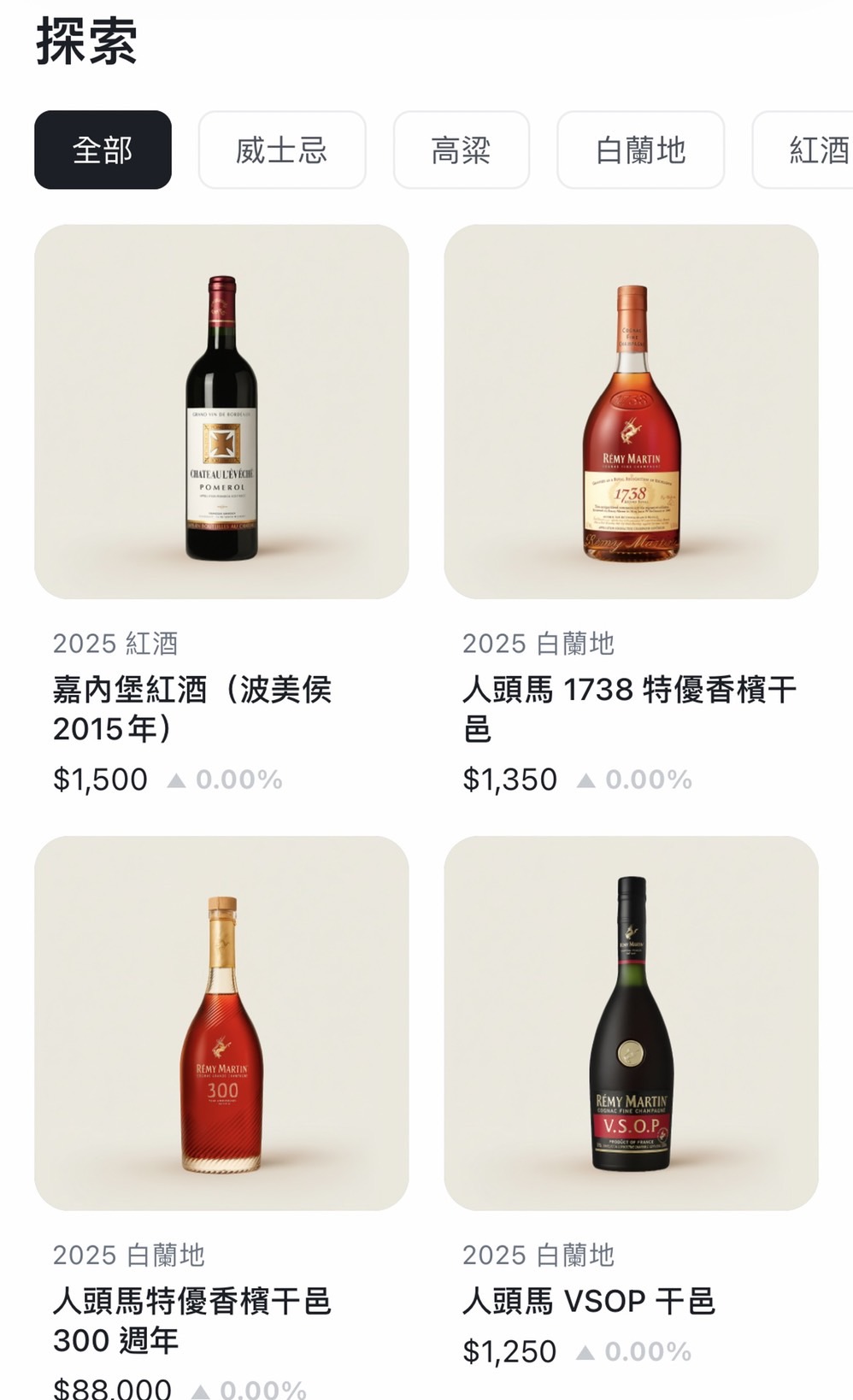Select the 全部 filter chip
The image size is (853, 1400).
[x=102, y=150]
